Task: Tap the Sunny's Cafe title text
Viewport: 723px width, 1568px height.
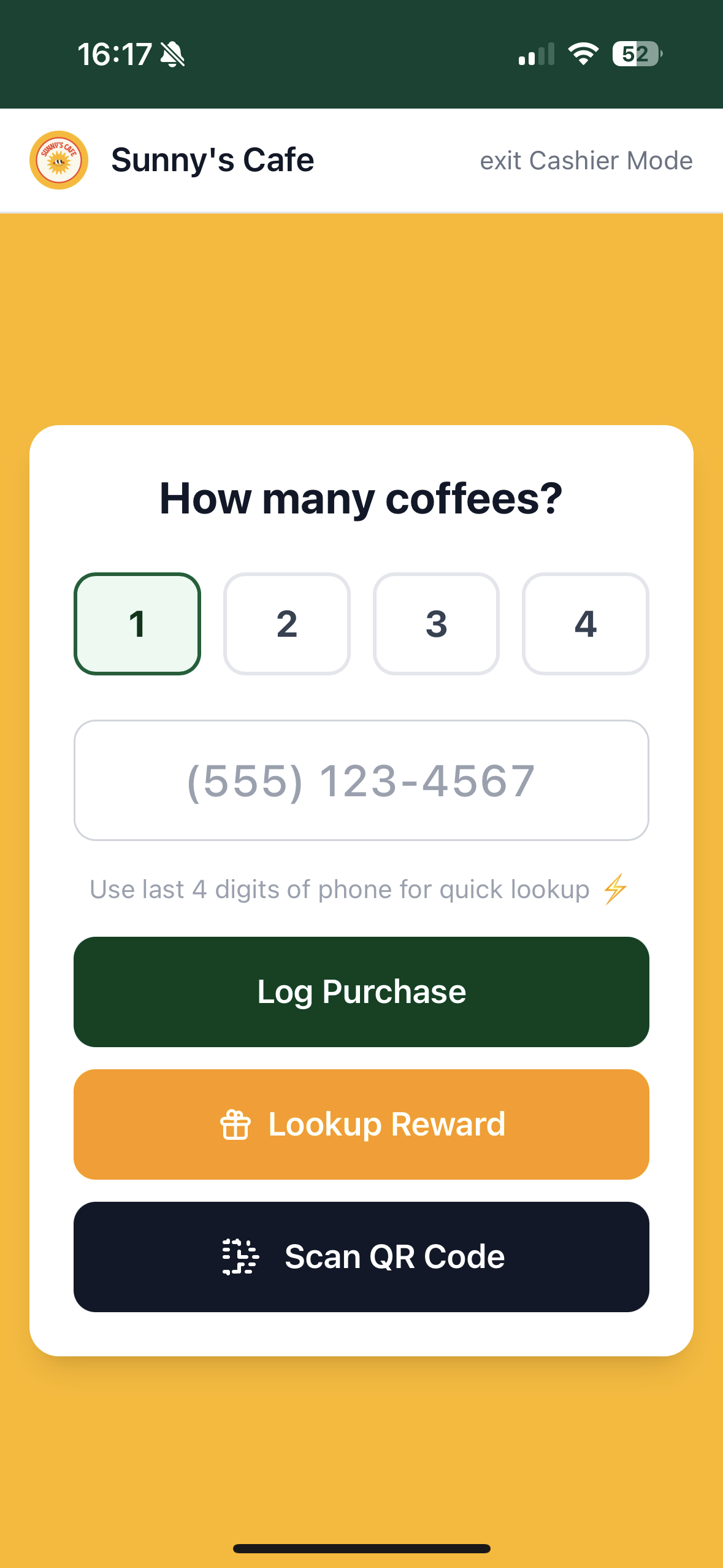Action: click(213, 160)
